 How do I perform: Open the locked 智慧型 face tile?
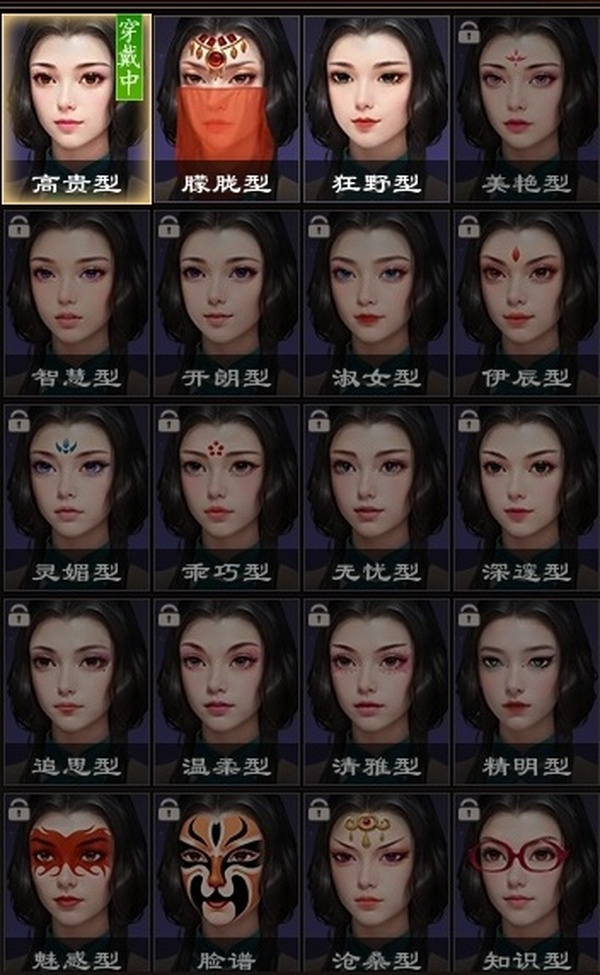click(x=76, y=302)
